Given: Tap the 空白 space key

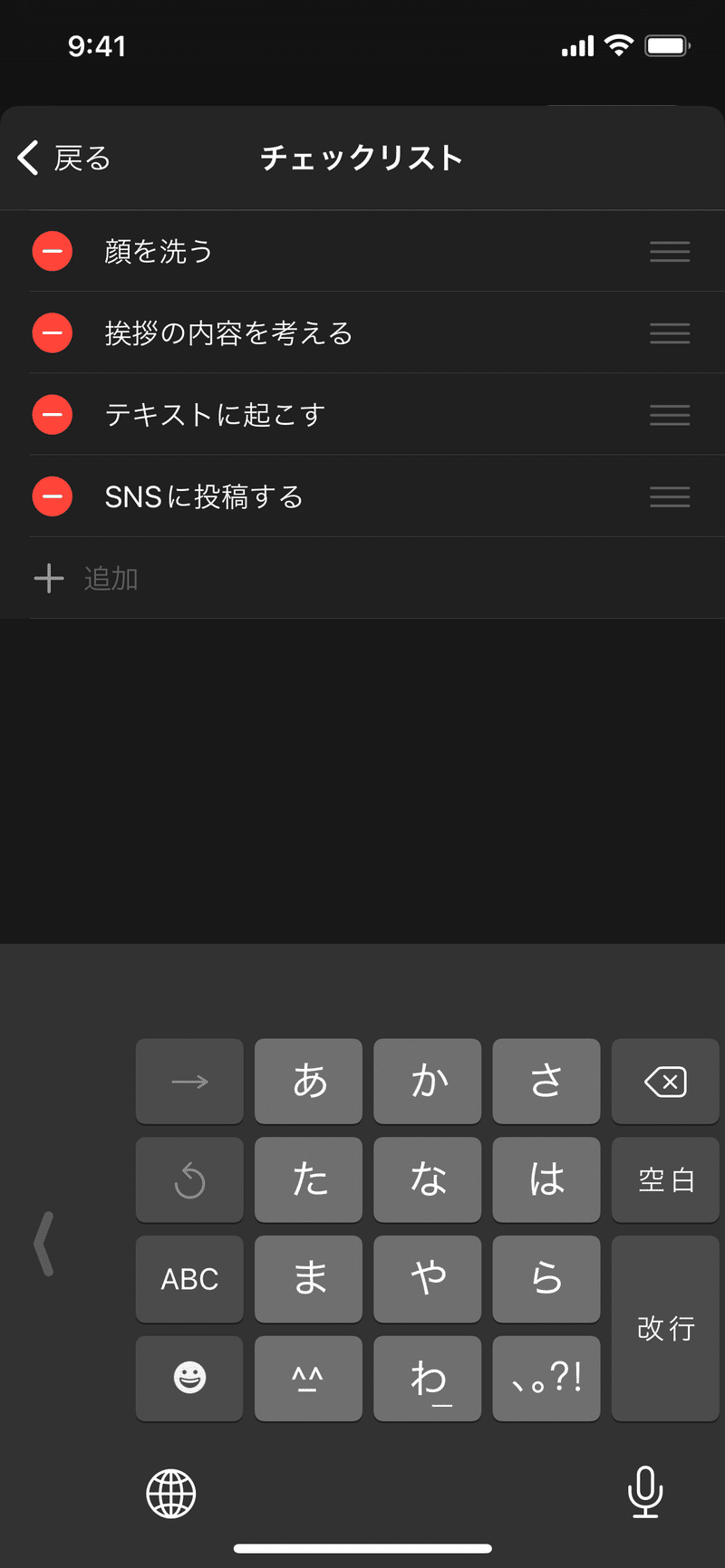Looking at the screenshot, I should (665, 1180).
